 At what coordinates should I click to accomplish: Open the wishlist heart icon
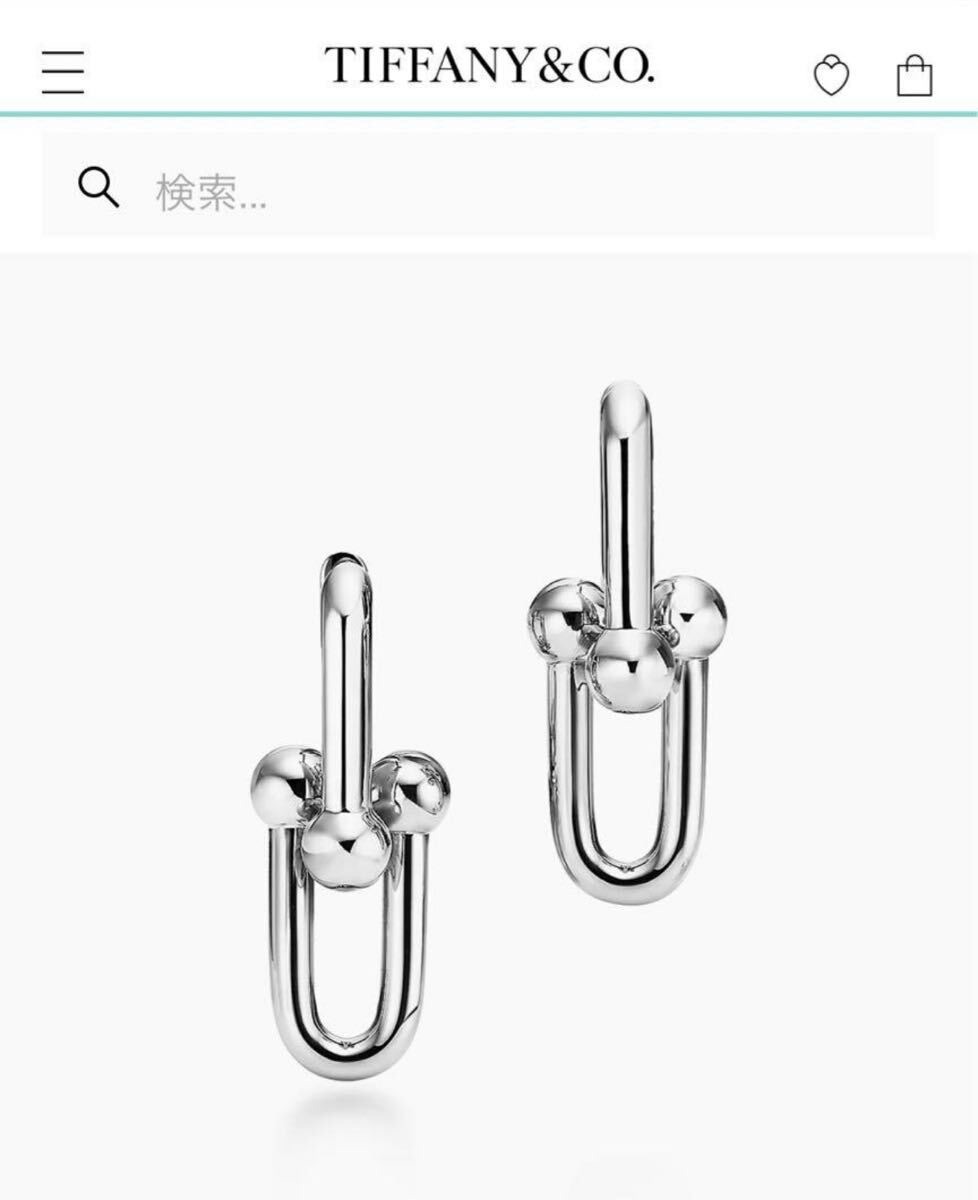[x=831, y=76]
